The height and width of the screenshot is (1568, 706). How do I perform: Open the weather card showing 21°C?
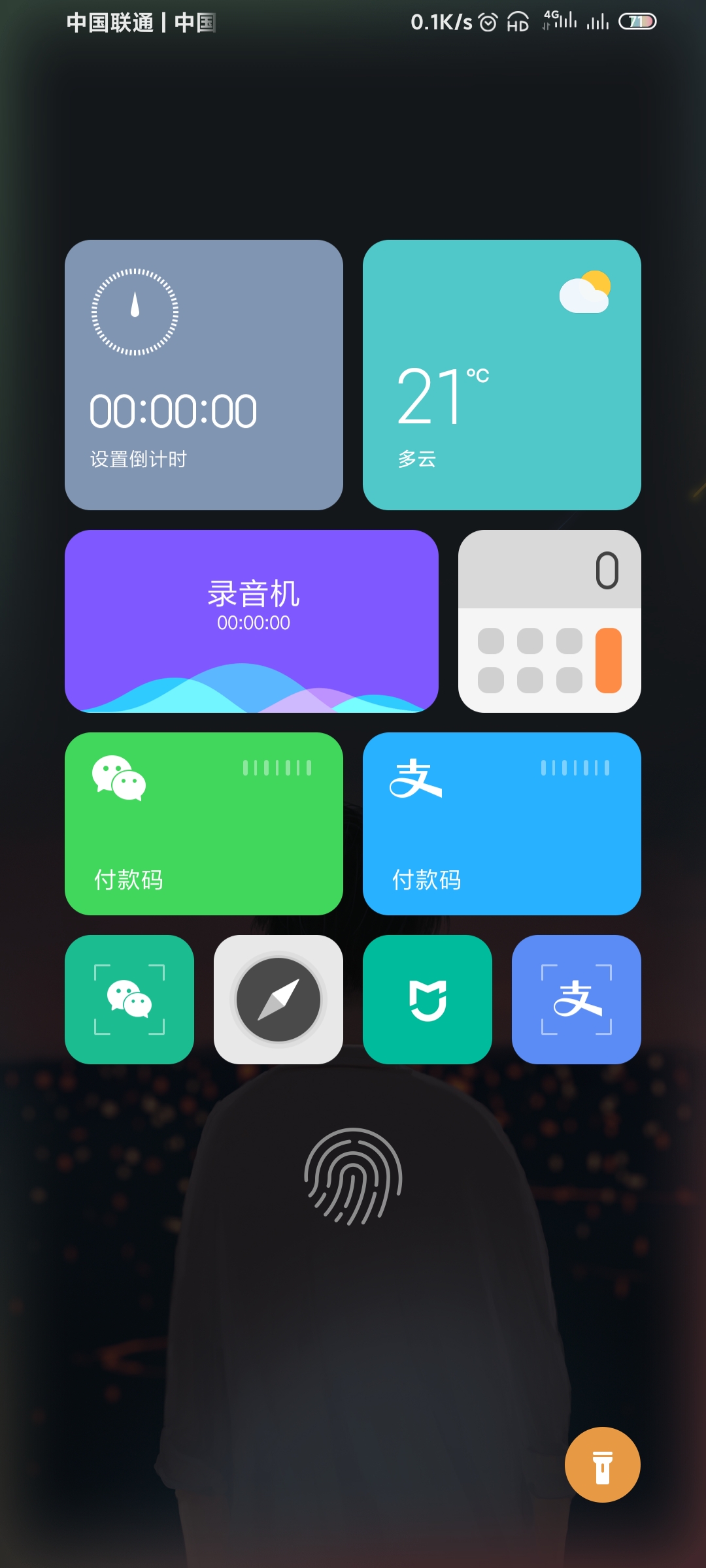[x=501, y=374]
